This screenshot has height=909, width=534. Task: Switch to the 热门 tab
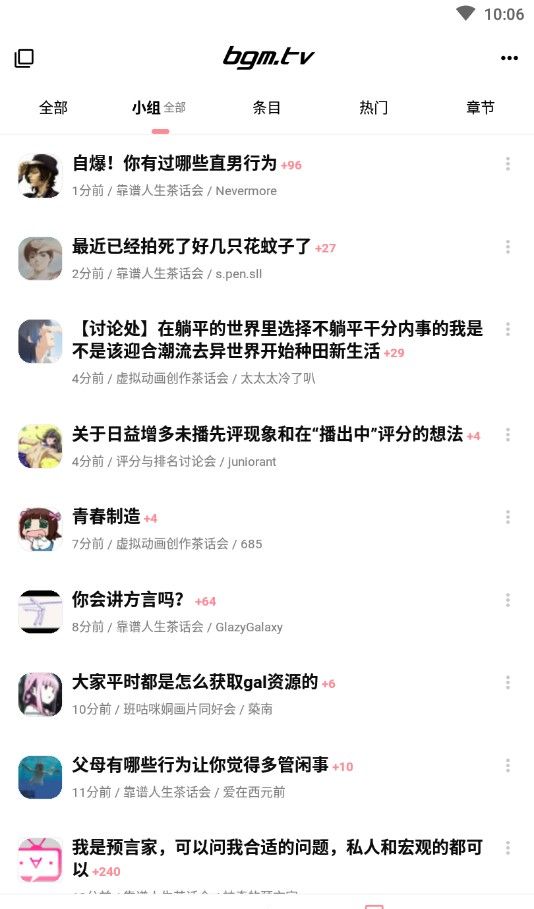[373, 107]
